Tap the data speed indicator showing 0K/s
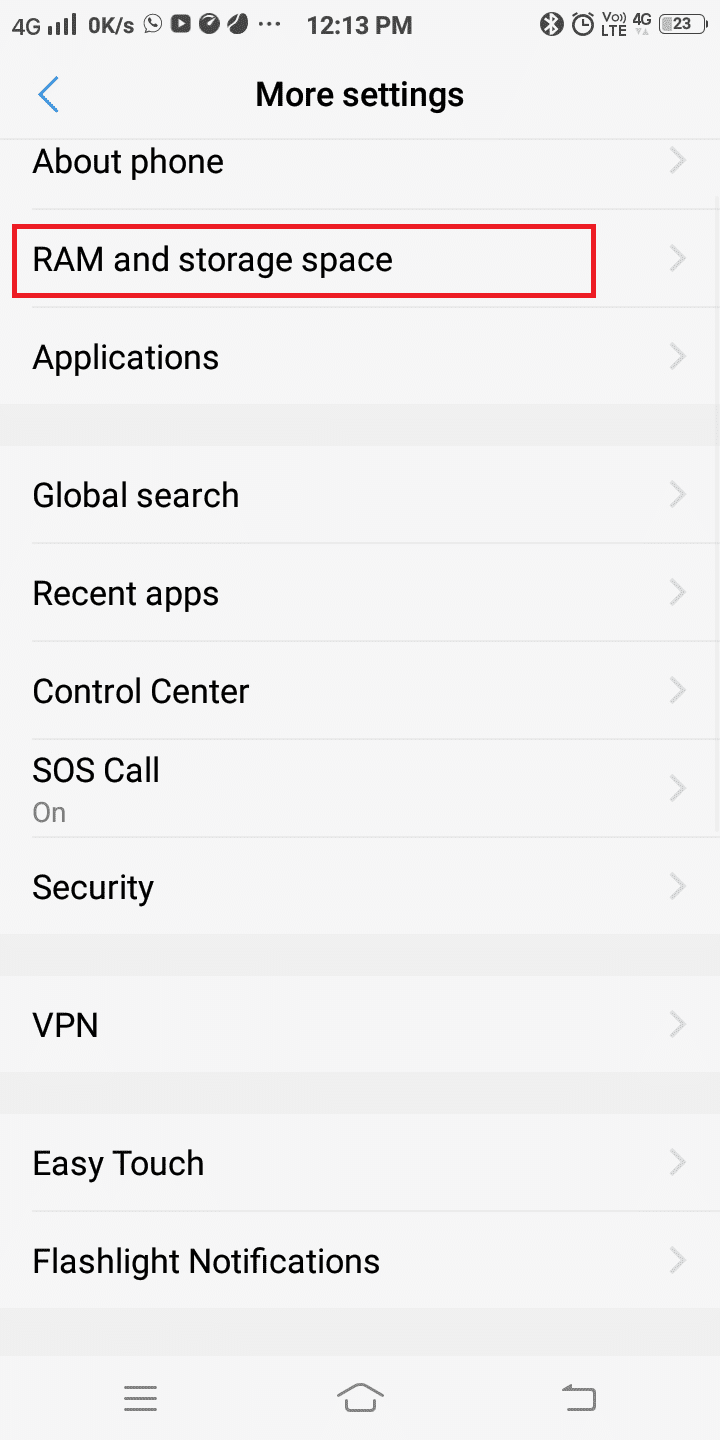 pos(112,25)
